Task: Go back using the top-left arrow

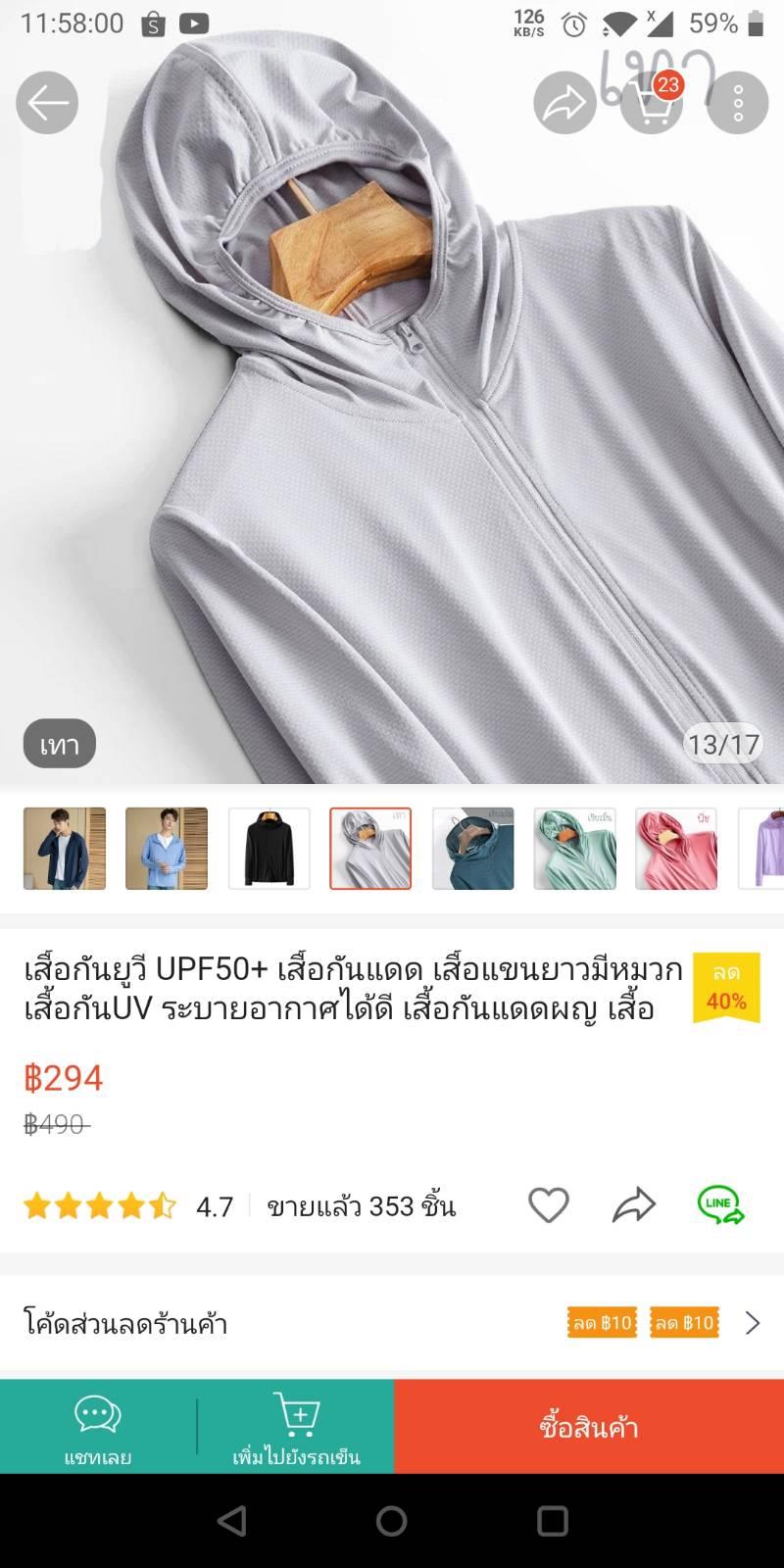Action: coord(47,103)
